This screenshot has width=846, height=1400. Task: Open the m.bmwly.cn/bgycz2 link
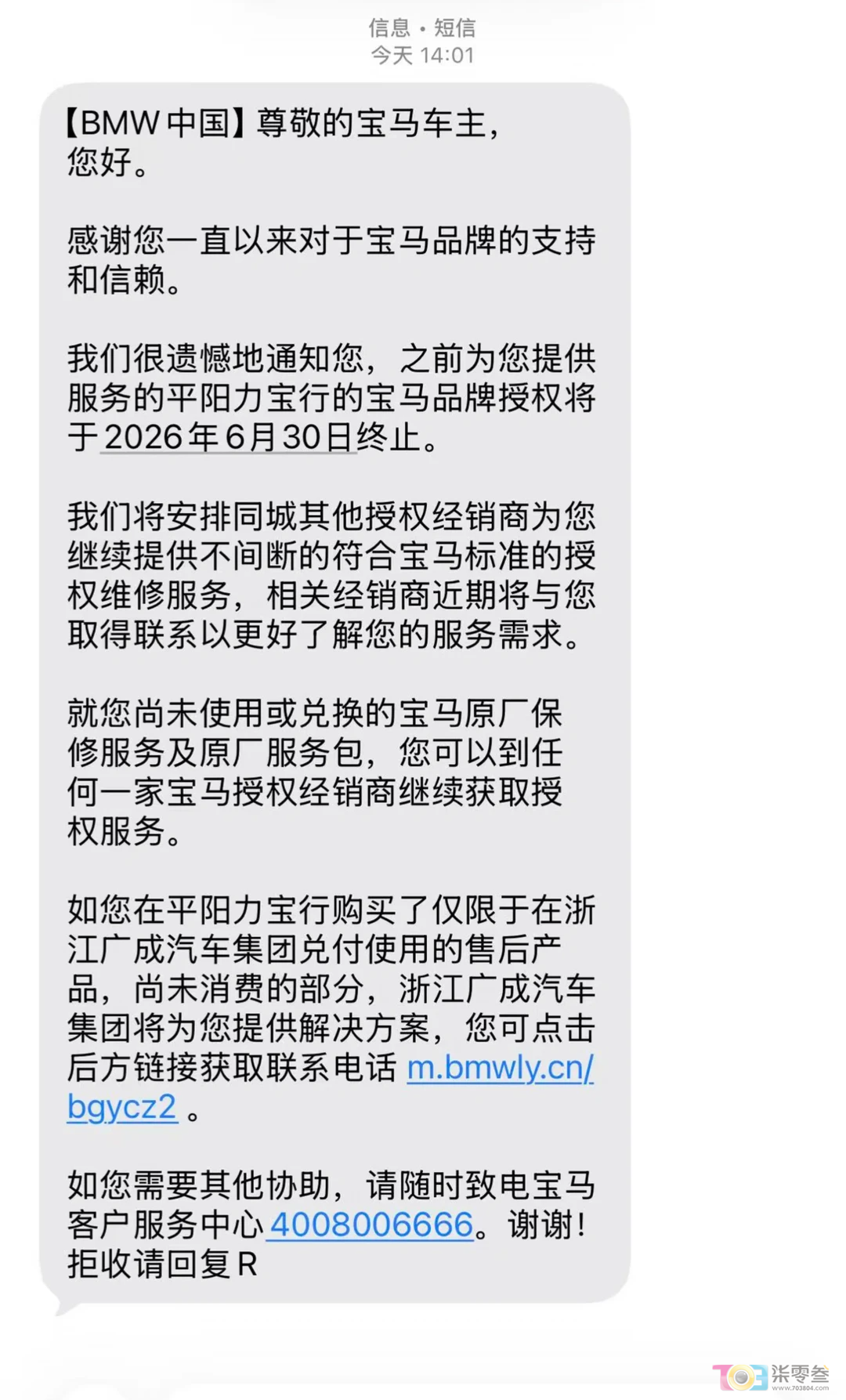click(x=500, y=1068)
